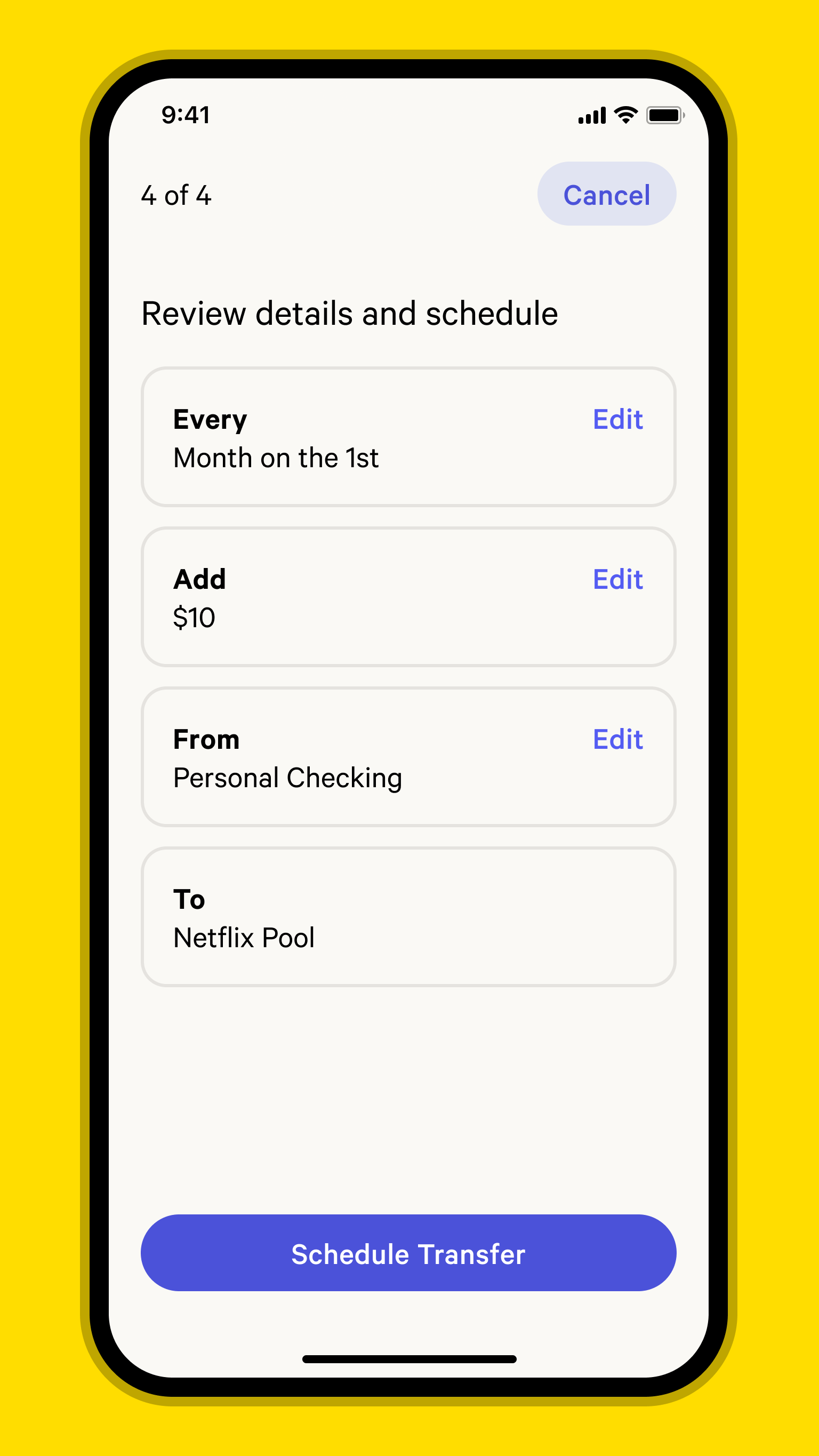Edit the Add $10 amount
Screen dimensions: 819x1456
click(617, 579)
